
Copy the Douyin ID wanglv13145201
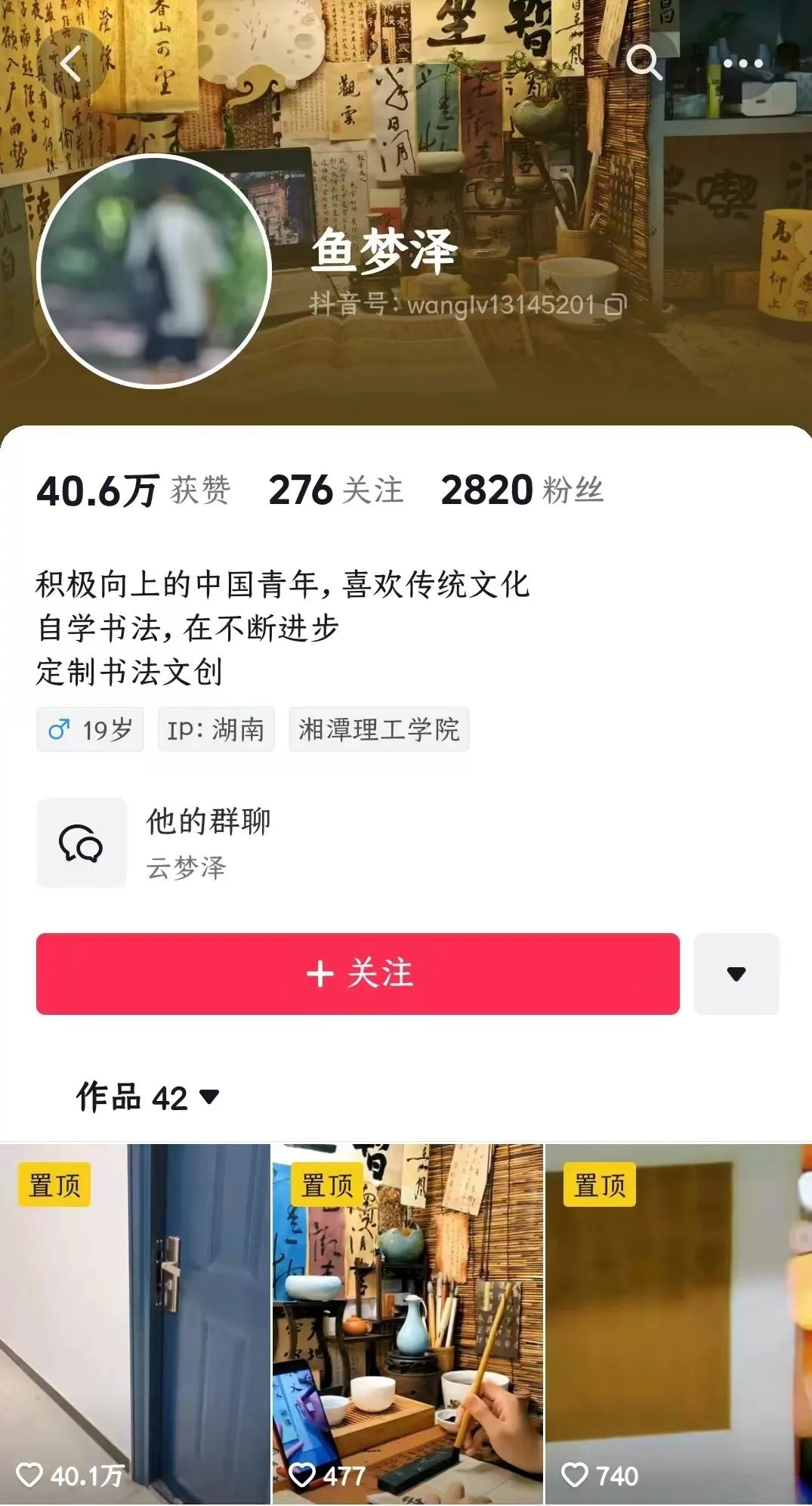616,305
